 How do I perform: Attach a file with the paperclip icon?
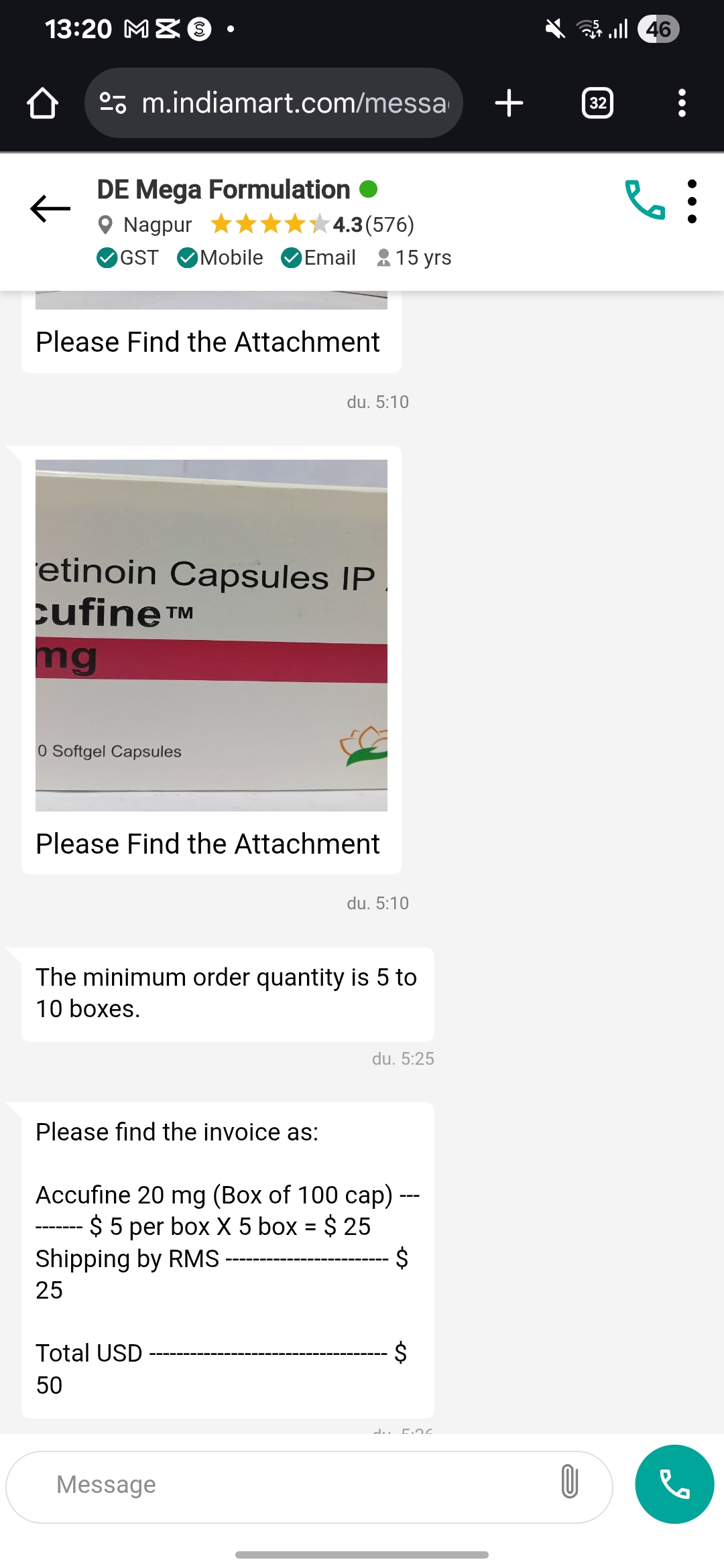click(569, 1482)
